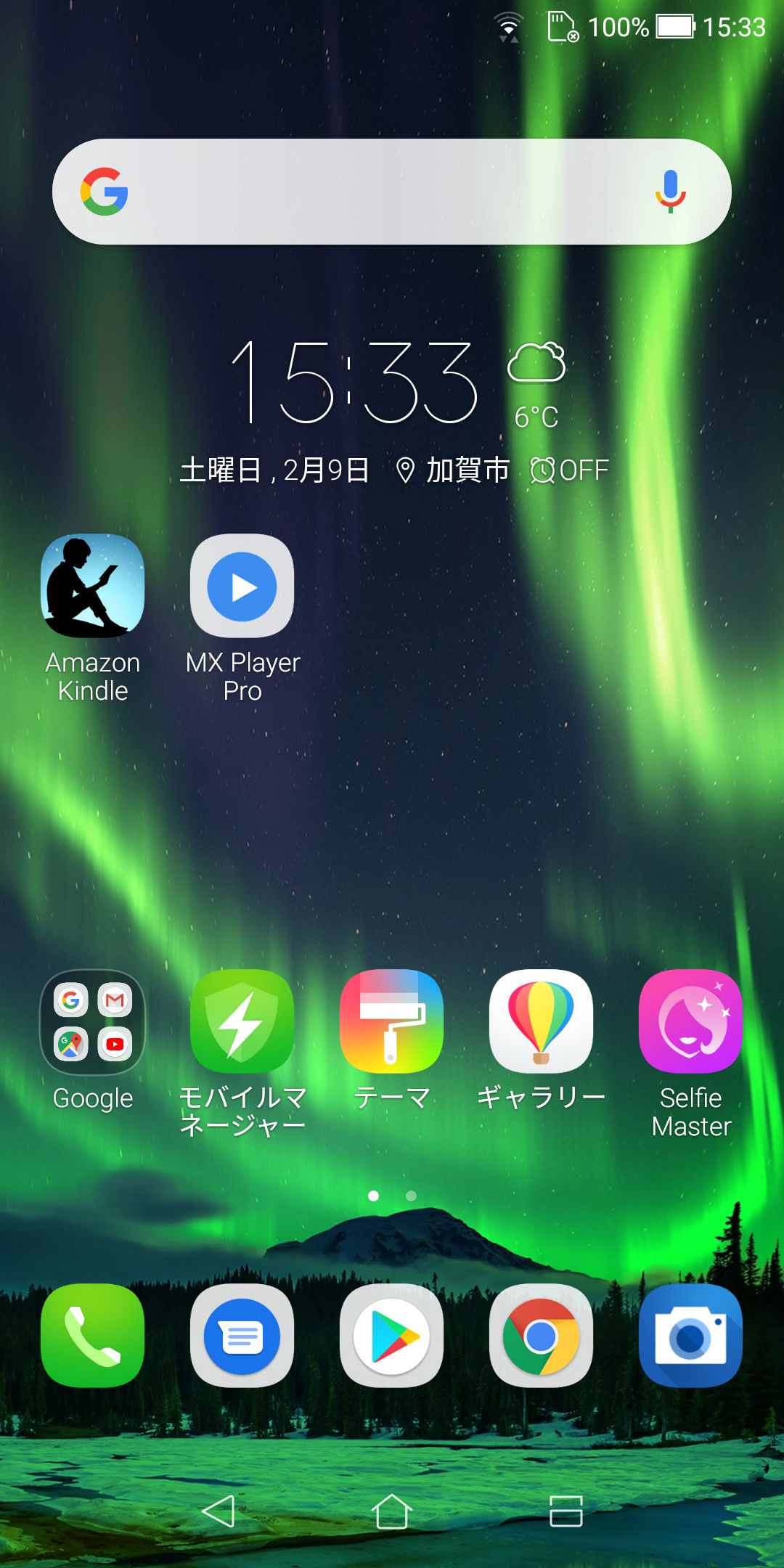The image size is (784, 1568).
Task: Tap the Google search bar
Action: [x=392, y=192]
